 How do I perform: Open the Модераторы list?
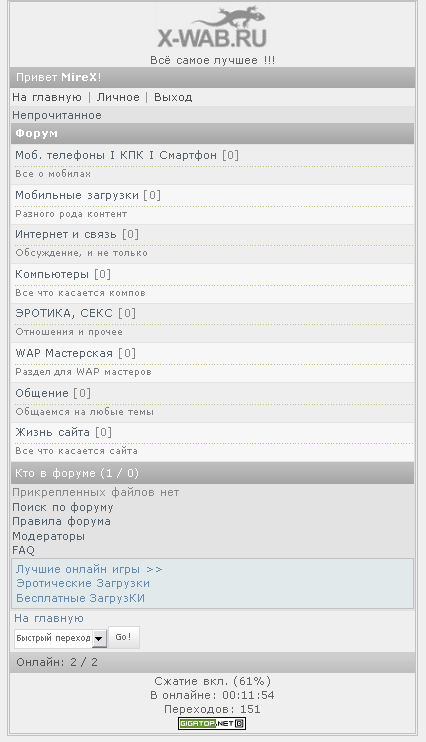click(49, 536)
